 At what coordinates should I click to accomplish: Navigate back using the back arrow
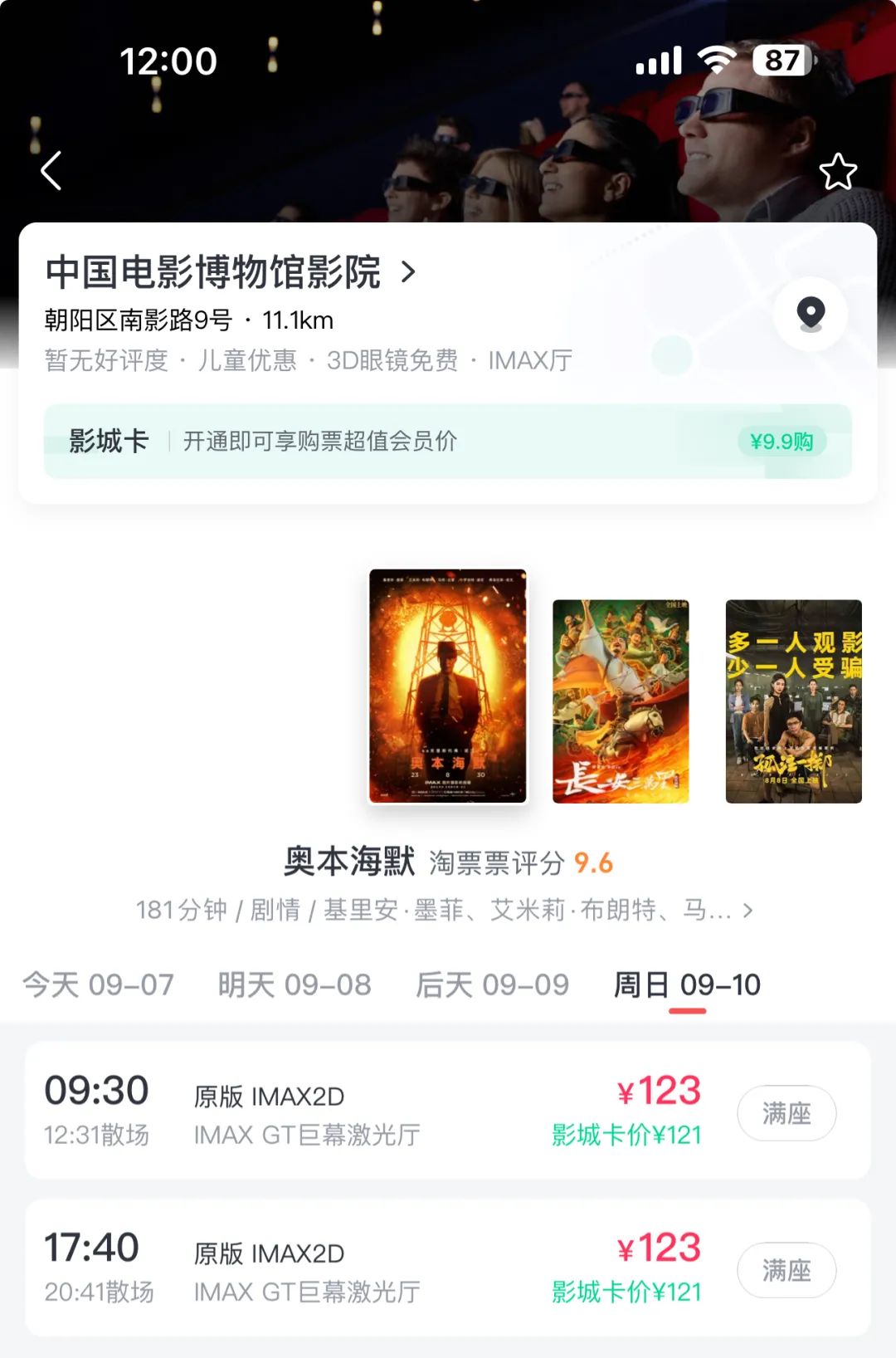pyautogui.click(x=51, y=170)
